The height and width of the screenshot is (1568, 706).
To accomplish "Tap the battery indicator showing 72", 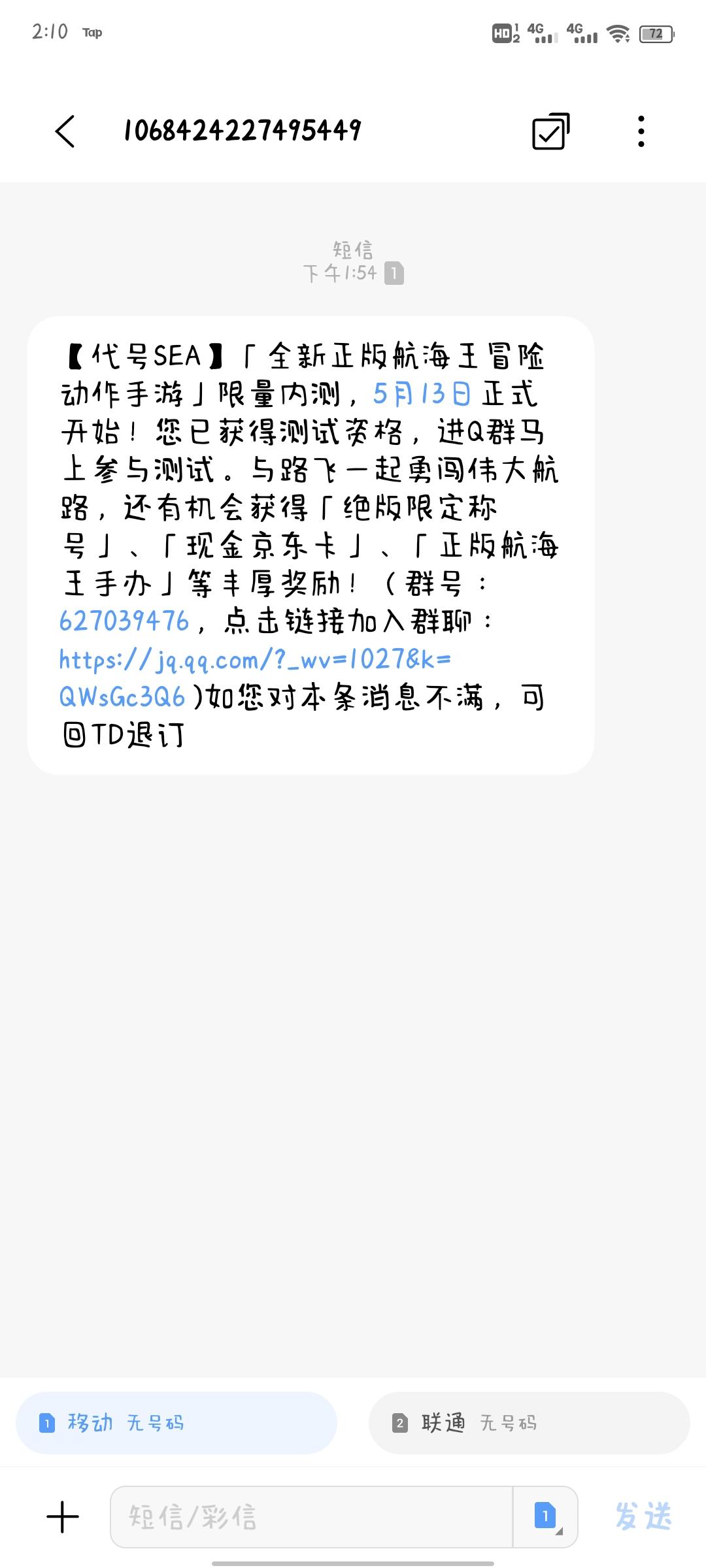I will tap(657, 33).
